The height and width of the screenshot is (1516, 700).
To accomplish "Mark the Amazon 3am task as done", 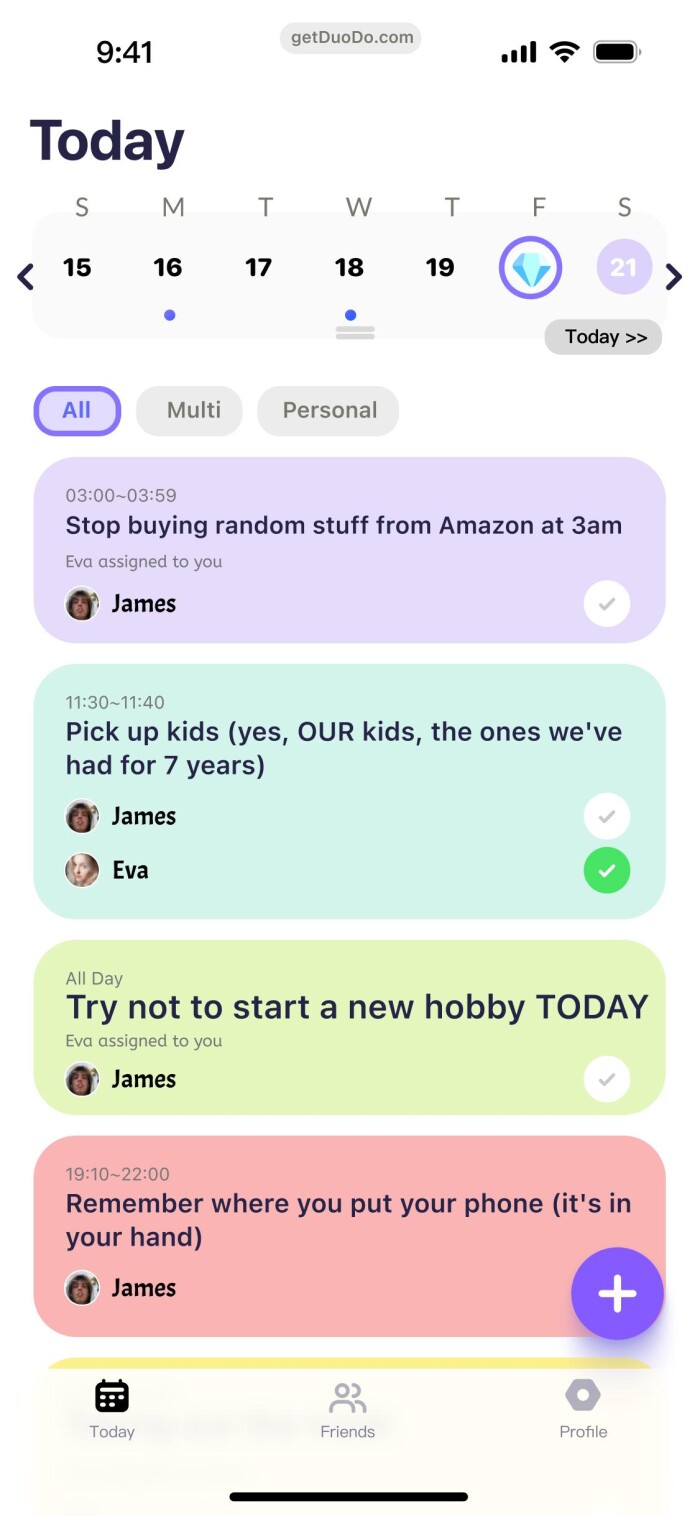I will 607,604.
